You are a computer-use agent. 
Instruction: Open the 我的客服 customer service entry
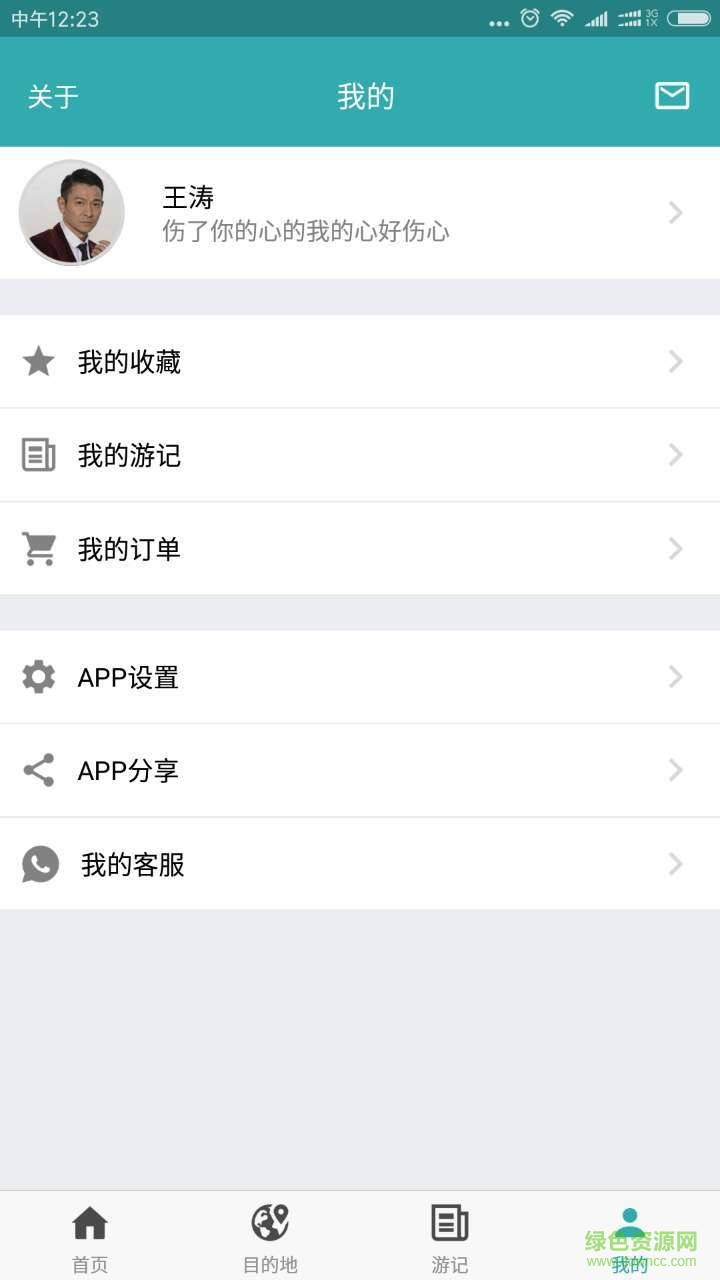point(132,864)
